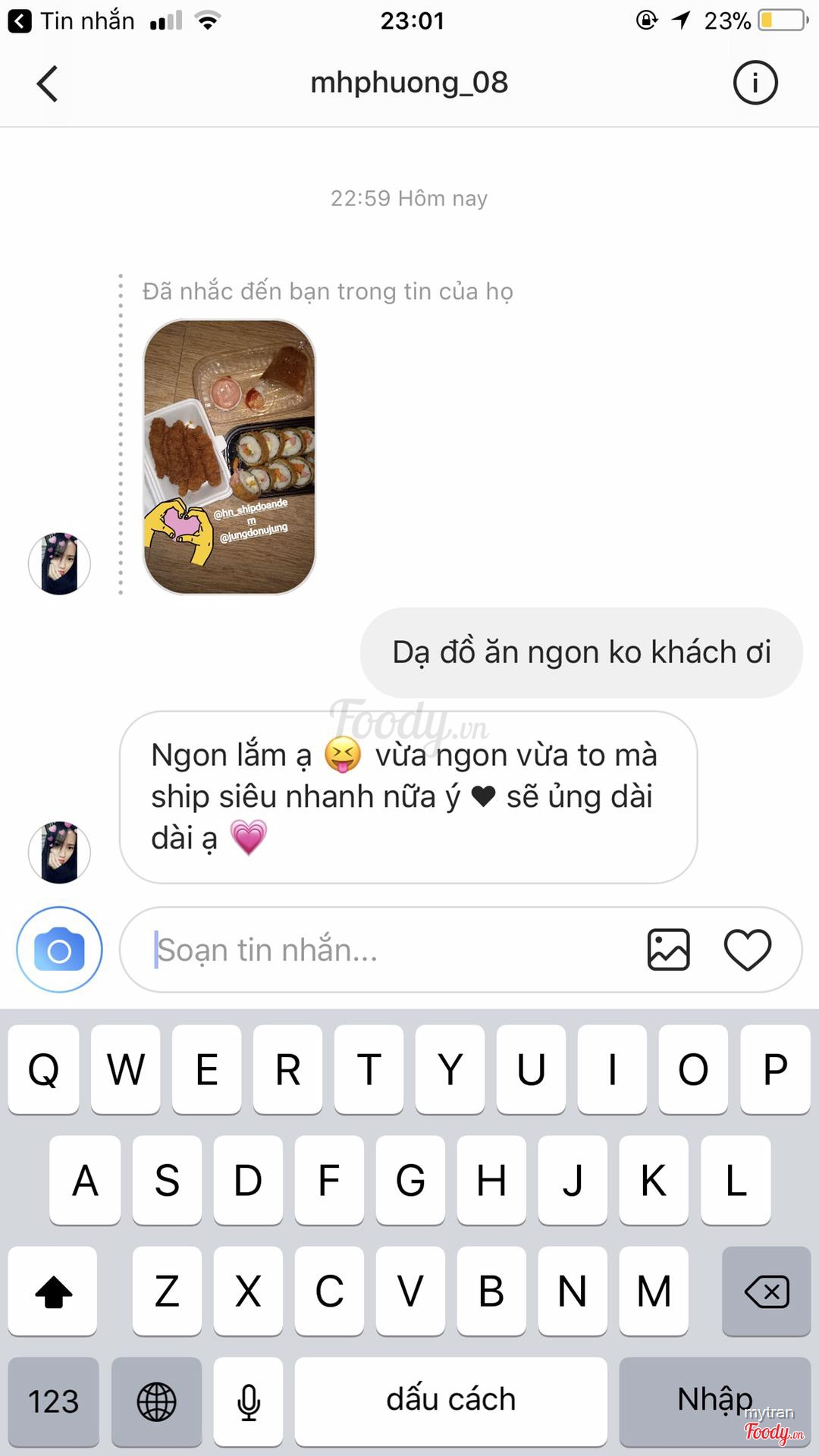Open the mentioned story thumbnail
819x1456 pixels.
229,457
